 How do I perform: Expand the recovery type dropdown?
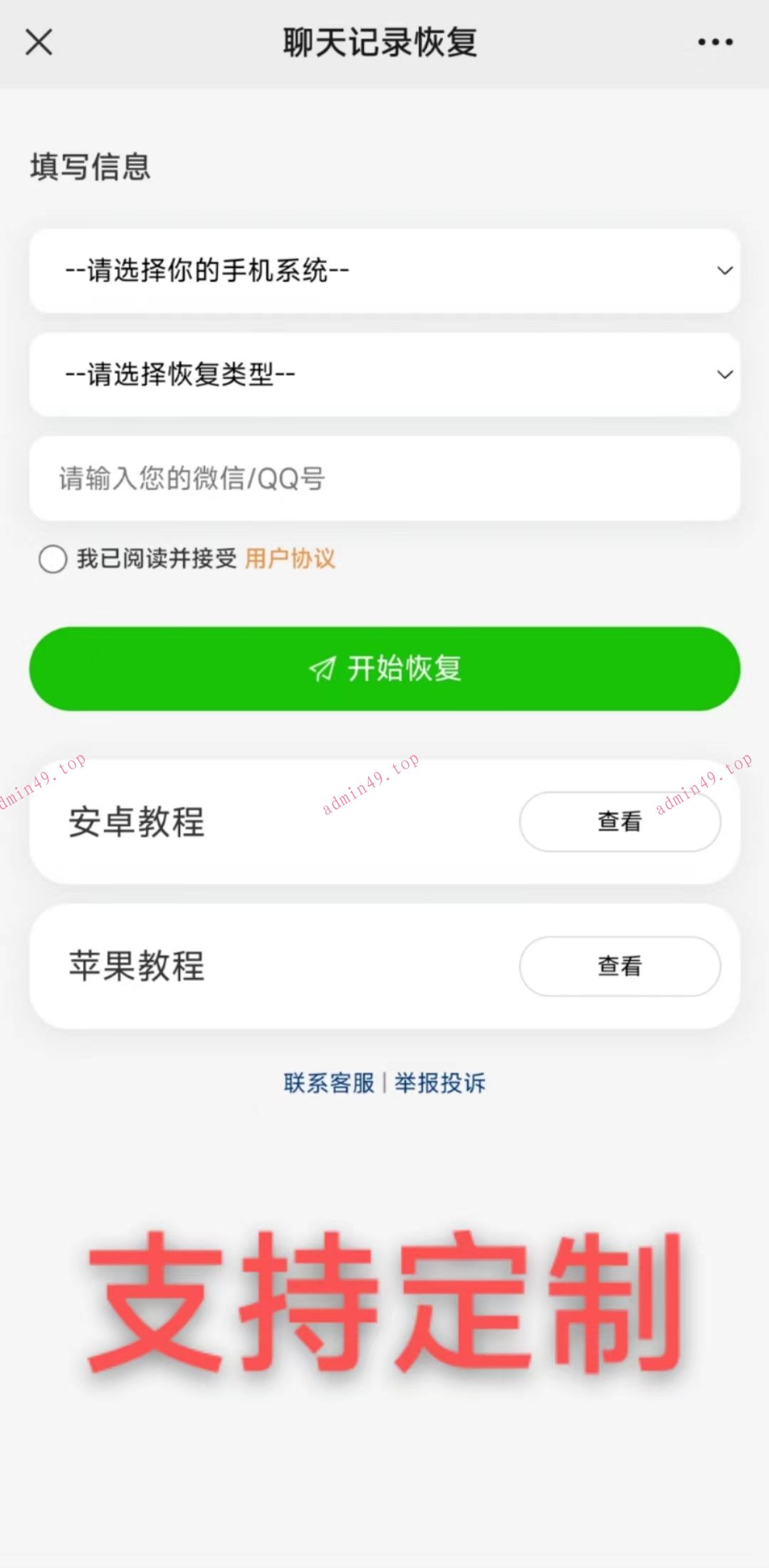(x=384, y=375)
